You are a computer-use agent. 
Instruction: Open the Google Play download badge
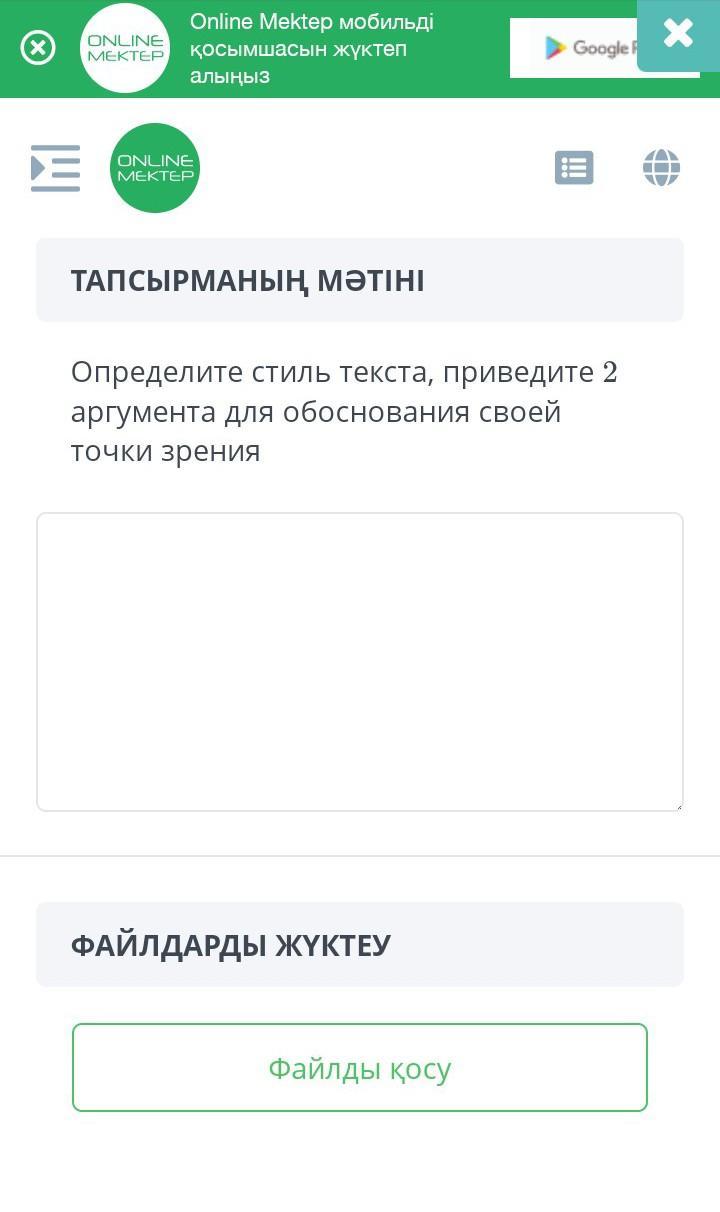click(574, 48)
